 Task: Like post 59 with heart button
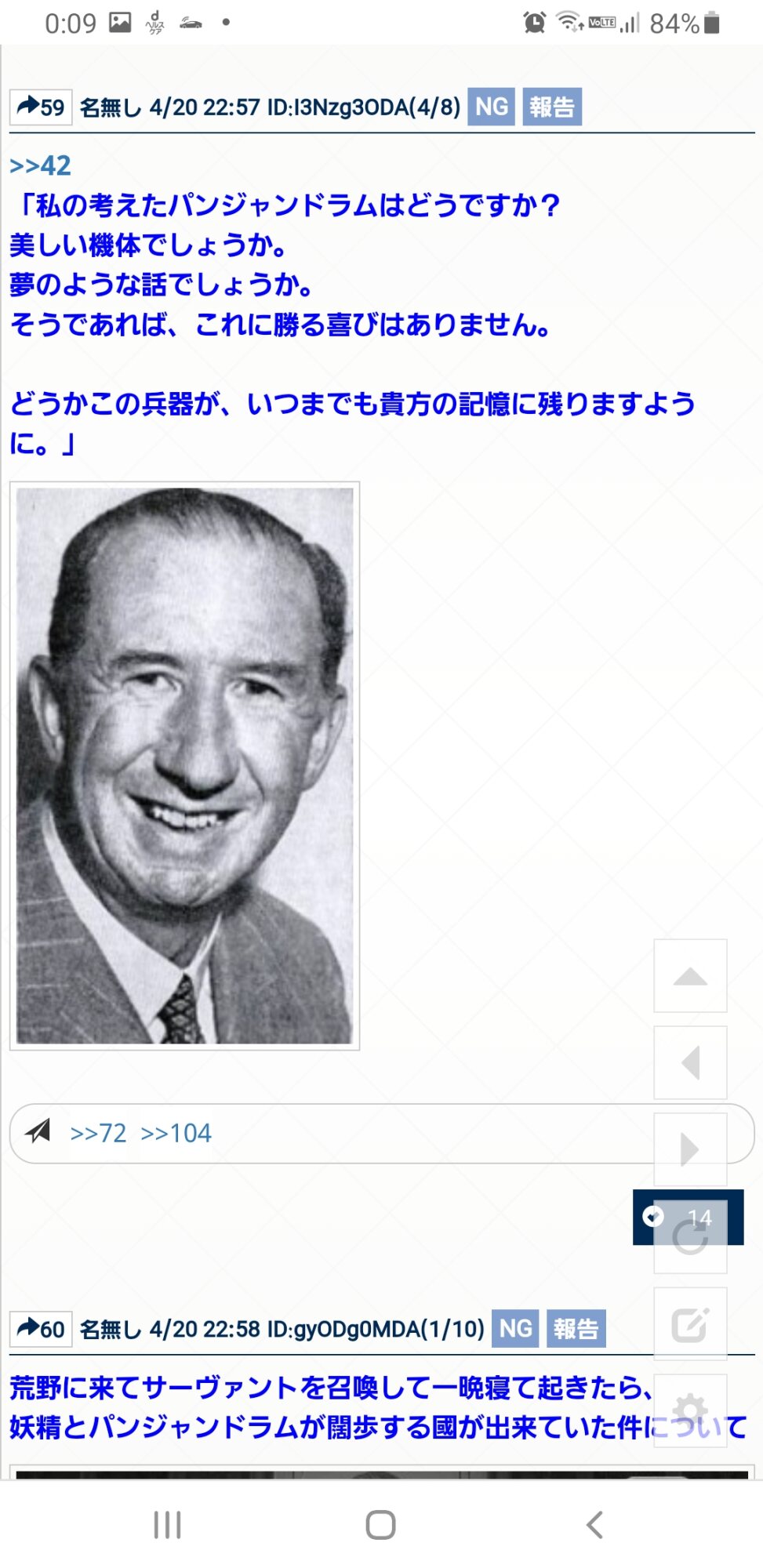click(653, 1217)
